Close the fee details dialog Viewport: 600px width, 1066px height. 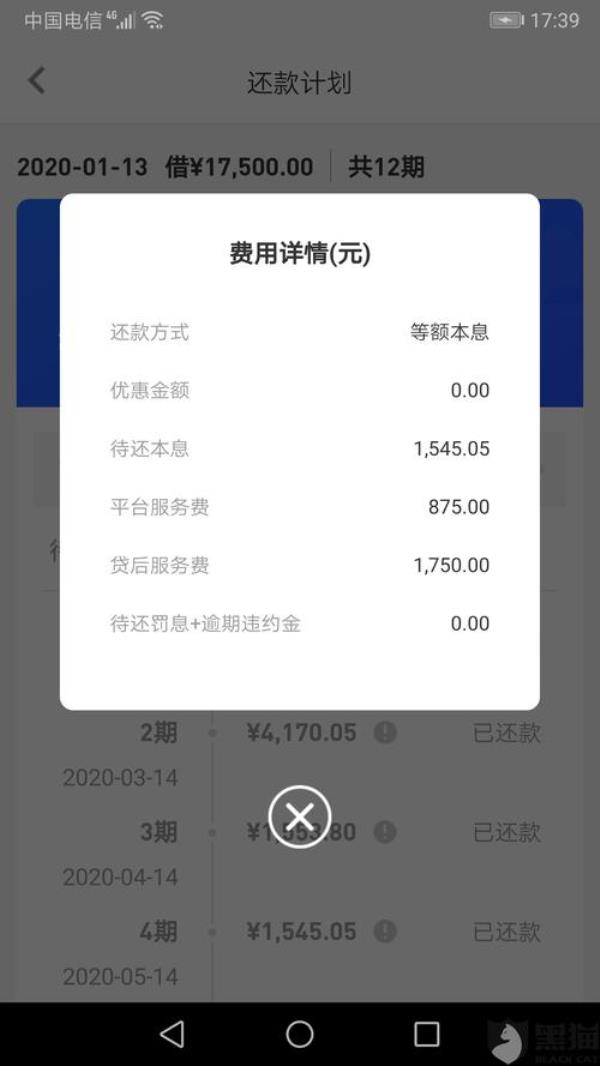click(x=299, y=816)
